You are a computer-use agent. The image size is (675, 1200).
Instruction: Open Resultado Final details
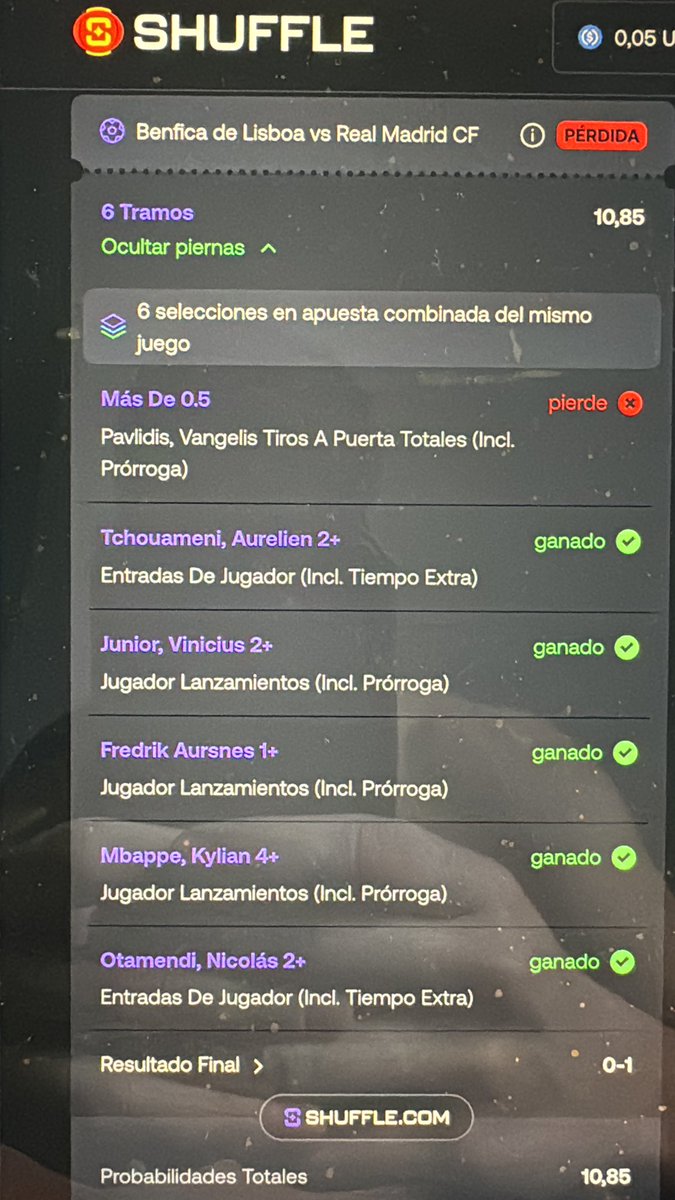181,1066
